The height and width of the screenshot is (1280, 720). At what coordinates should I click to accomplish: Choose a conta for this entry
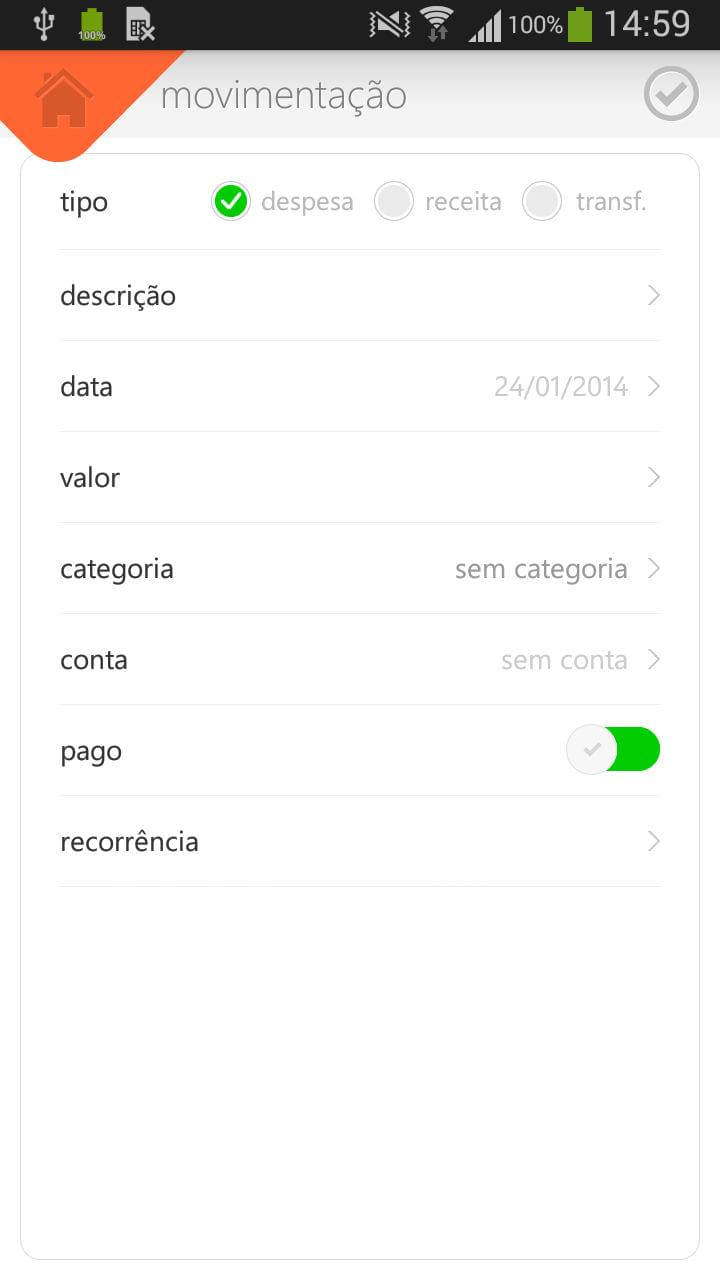pyautogui.click(x=360, y=659)
